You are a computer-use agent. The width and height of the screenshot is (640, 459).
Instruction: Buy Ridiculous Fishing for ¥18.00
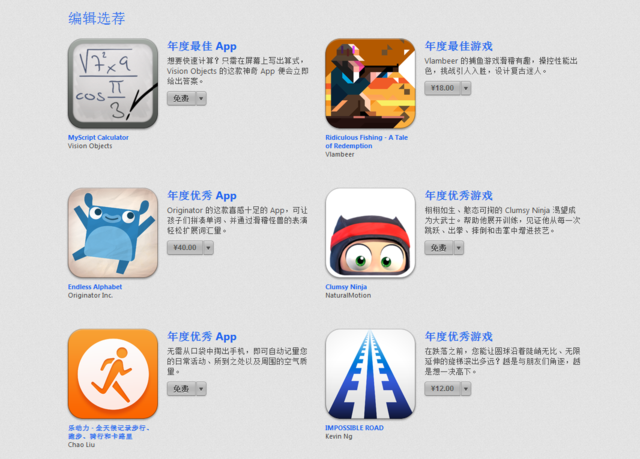[x=439, y=88]
